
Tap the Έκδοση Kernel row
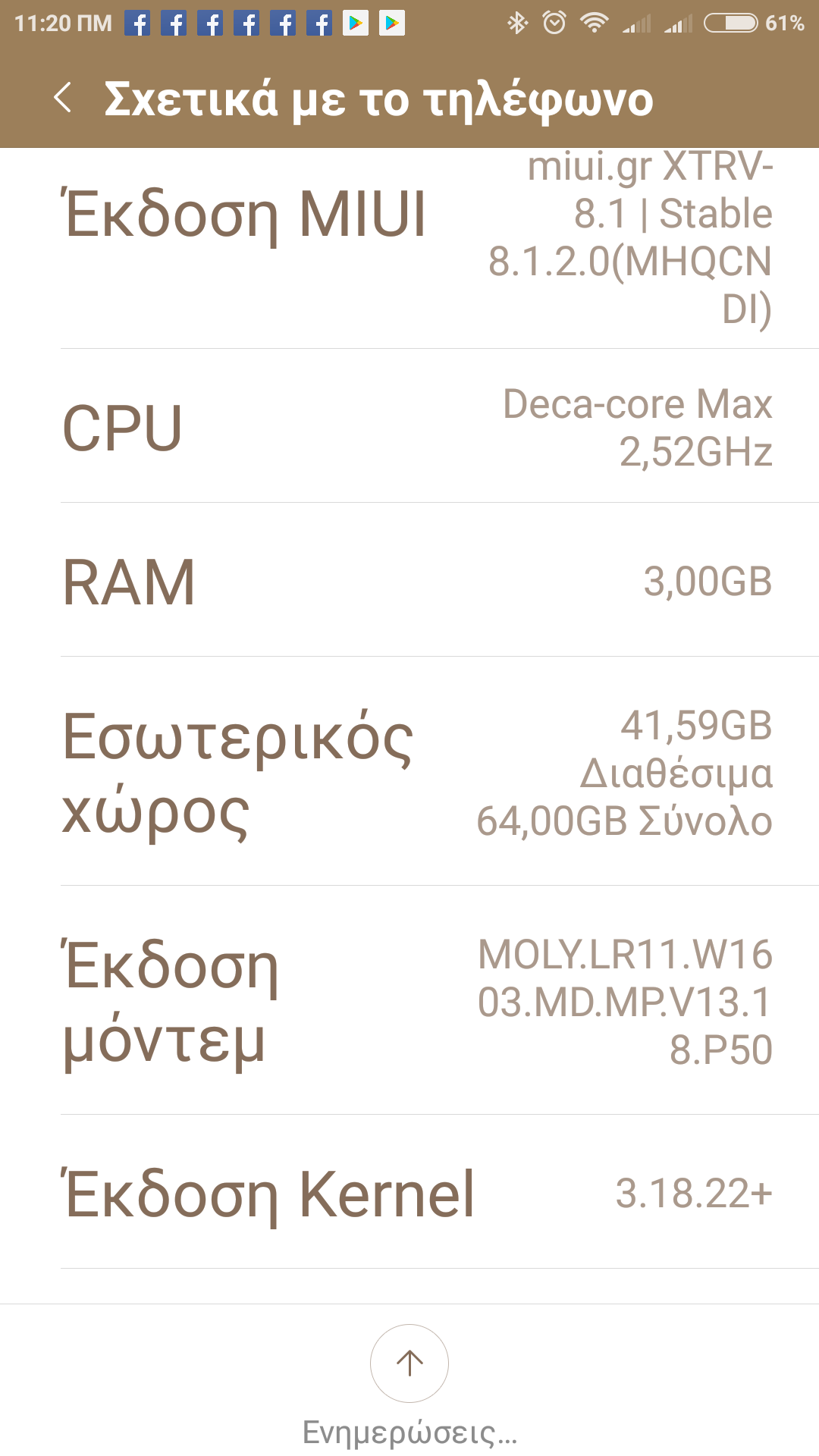pos(409,1193)
